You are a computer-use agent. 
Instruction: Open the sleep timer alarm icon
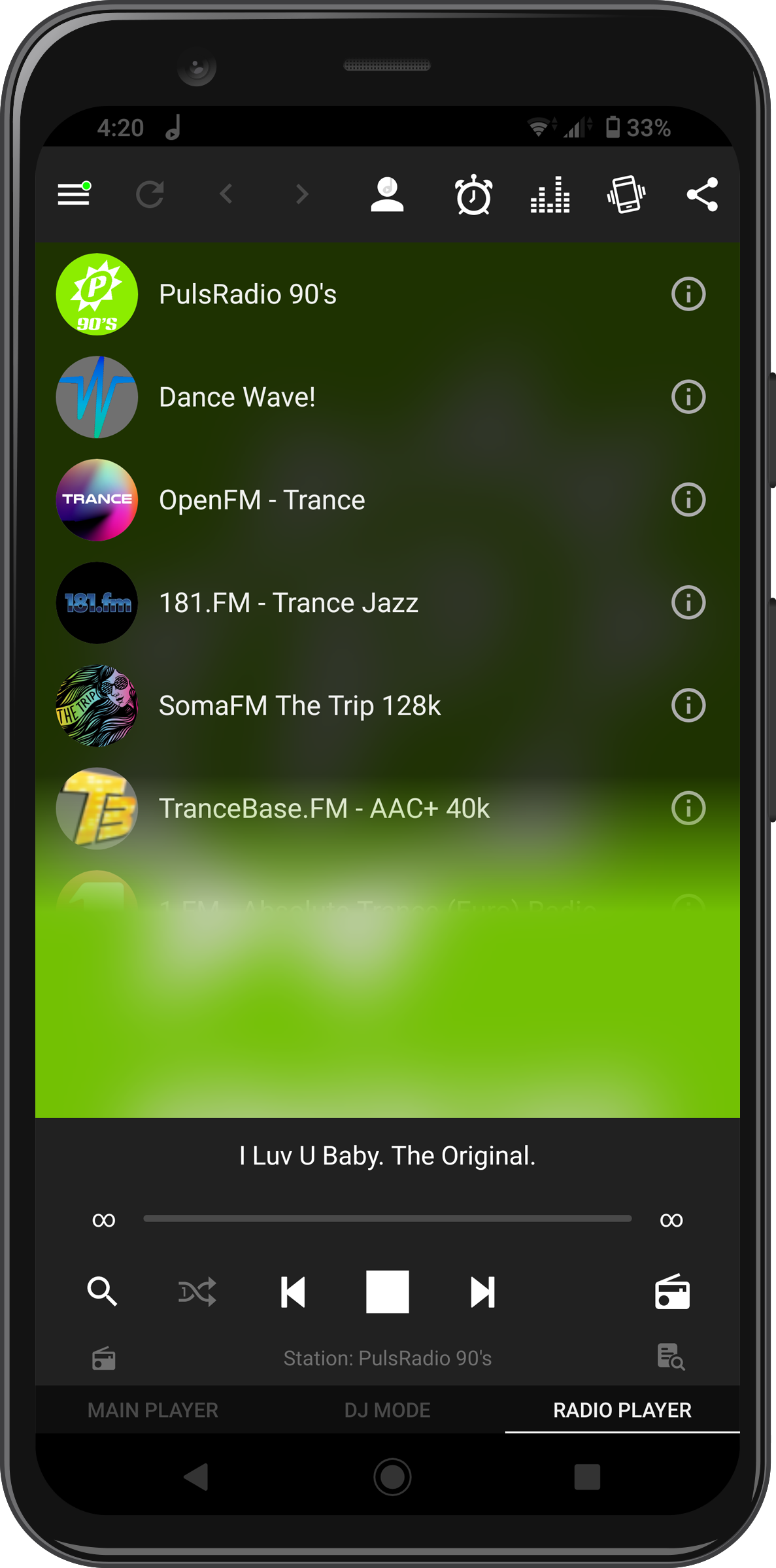point(473,195)
